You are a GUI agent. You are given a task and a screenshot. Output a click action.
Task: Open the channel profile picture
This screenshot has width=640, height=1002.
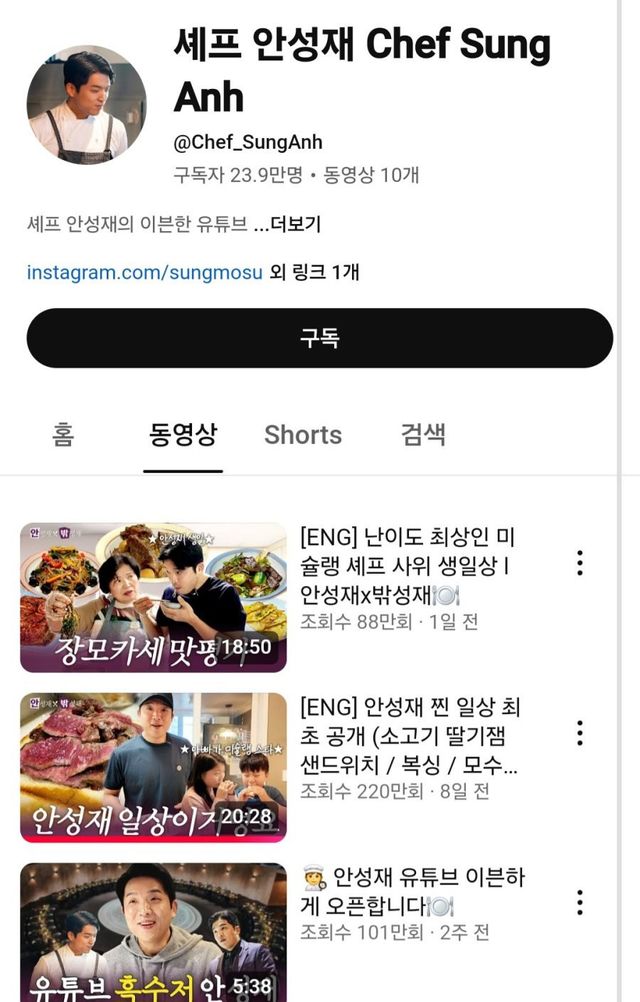tap(86, 104)
